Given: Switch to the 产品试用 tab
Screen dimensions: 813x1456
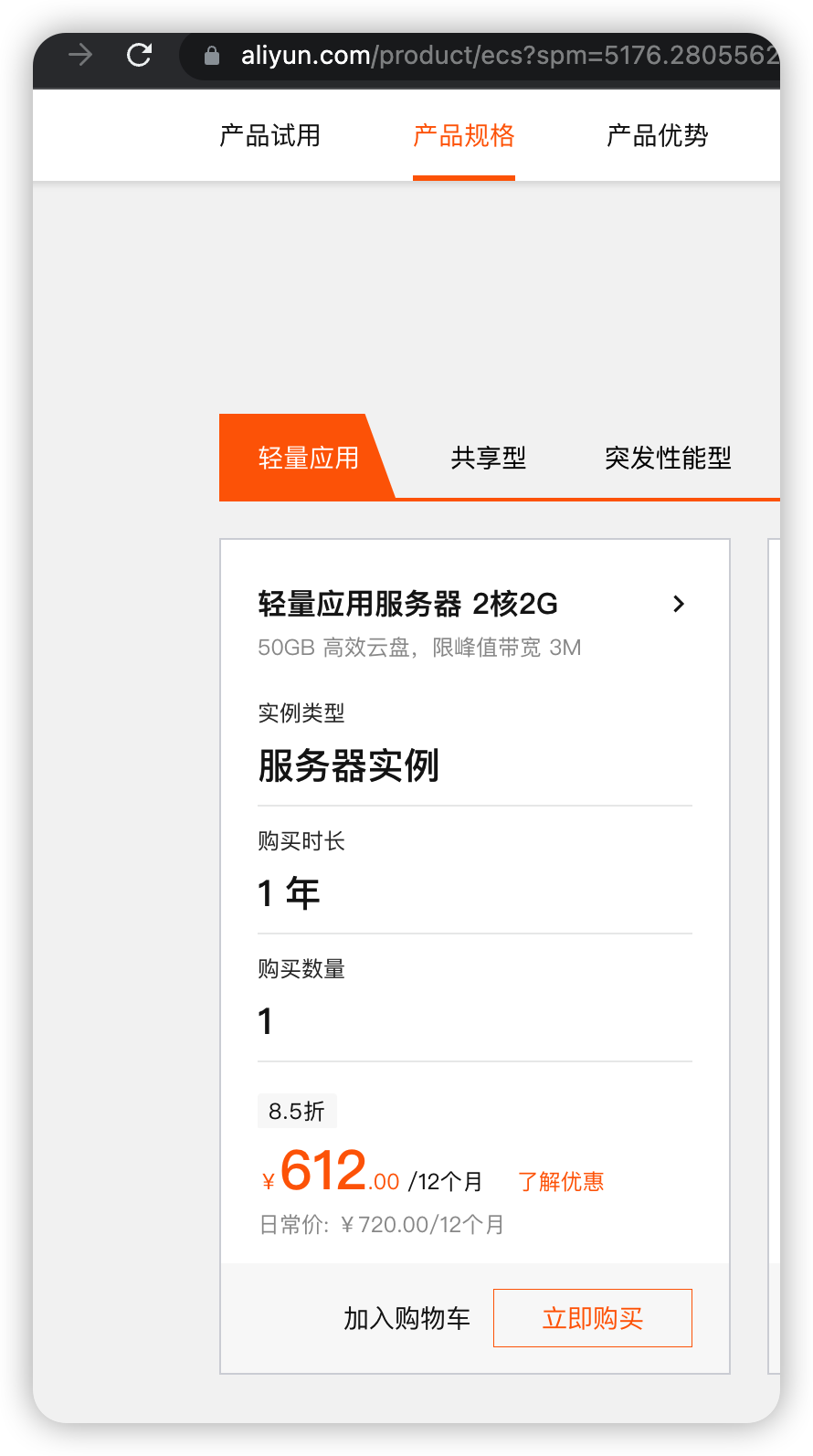Looking at the screenshot, I should tap(270, 136).
